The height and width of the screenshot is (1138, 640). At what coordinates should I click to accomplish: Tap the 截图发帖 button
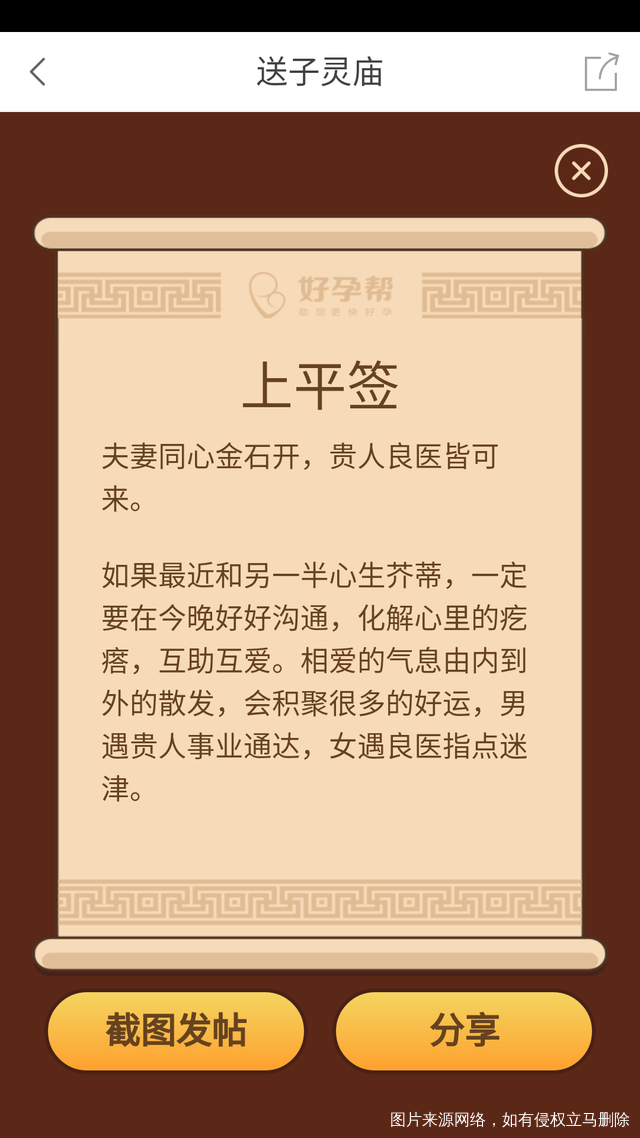click(176, 1031)
